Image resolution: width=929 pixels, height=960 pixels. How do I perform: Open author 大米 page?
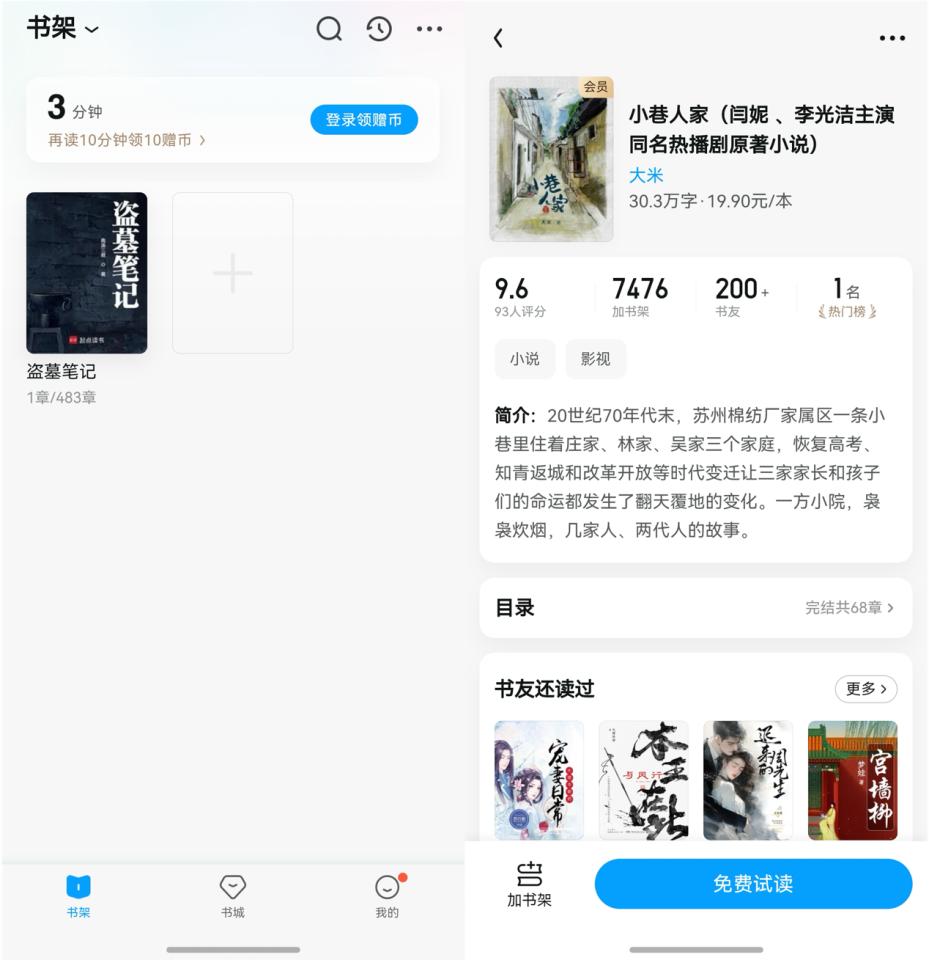(646, 175)
